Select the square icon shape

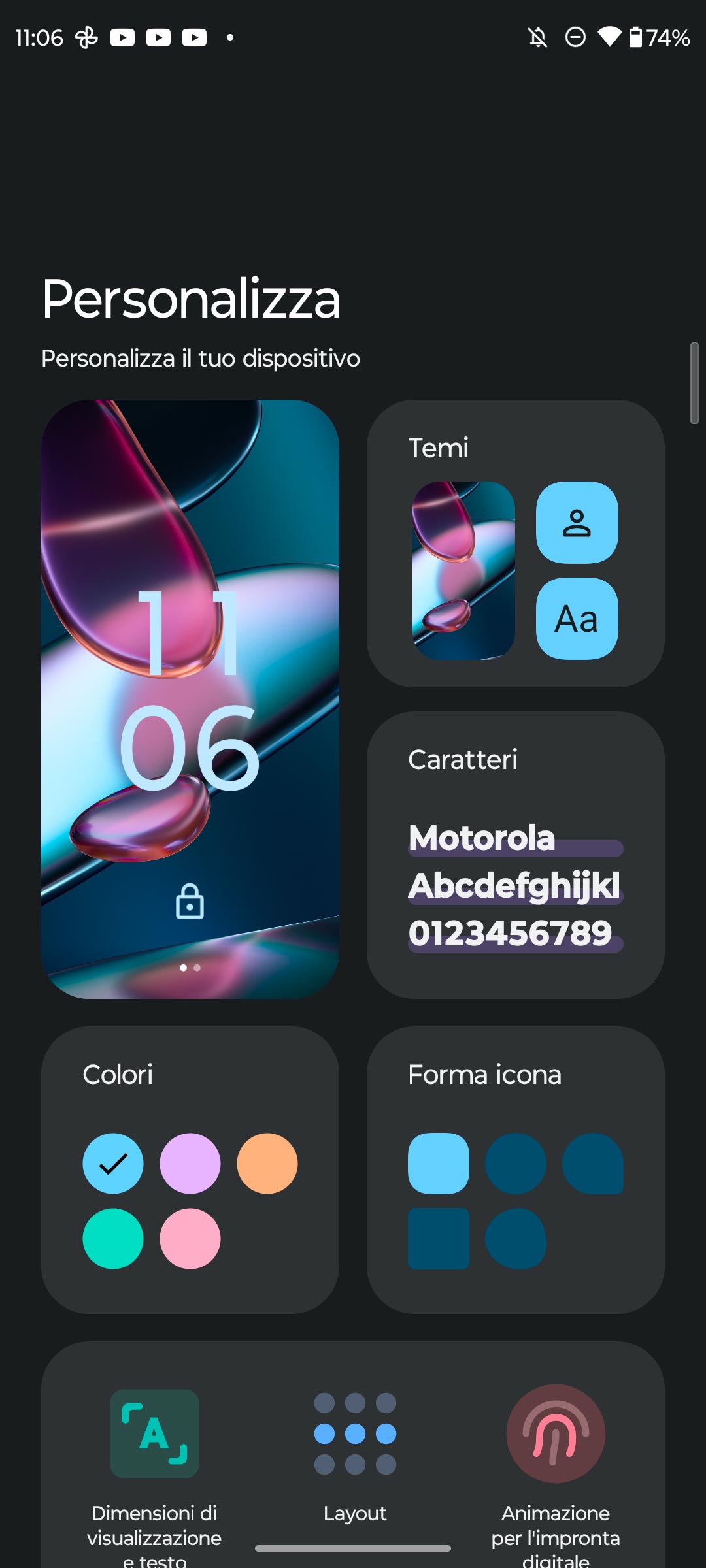pos(439,1239)
